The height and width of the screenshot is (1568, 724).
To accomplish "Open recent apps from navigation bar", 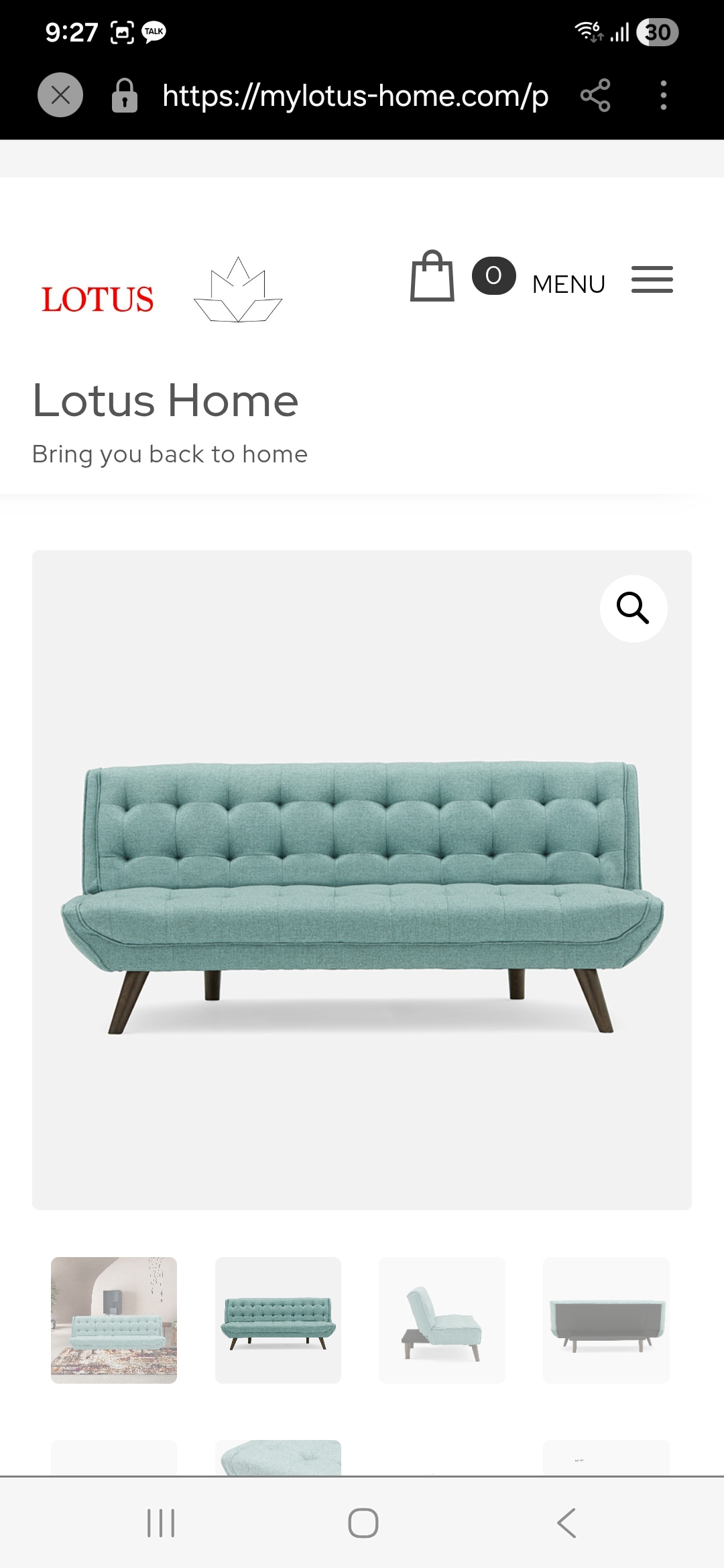I will click(161, 1523).
